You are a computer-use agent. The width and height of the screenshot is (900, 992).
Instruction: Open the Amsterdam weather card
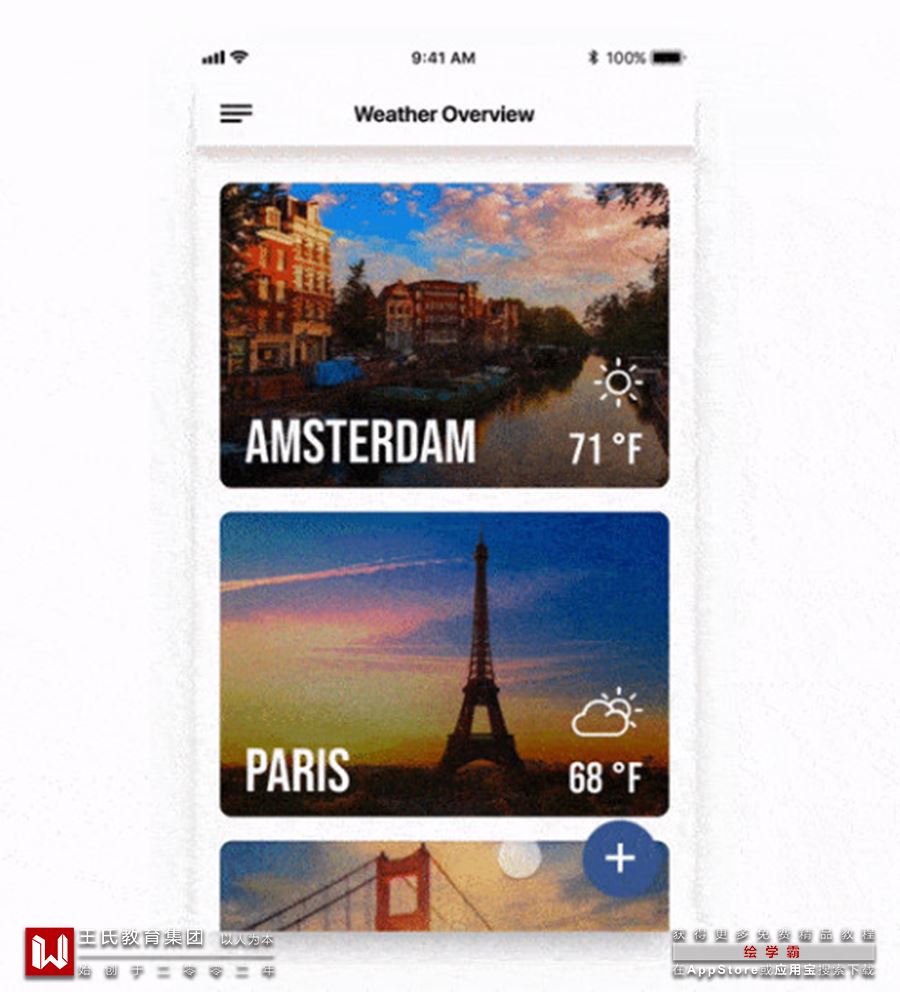(444, 335)
